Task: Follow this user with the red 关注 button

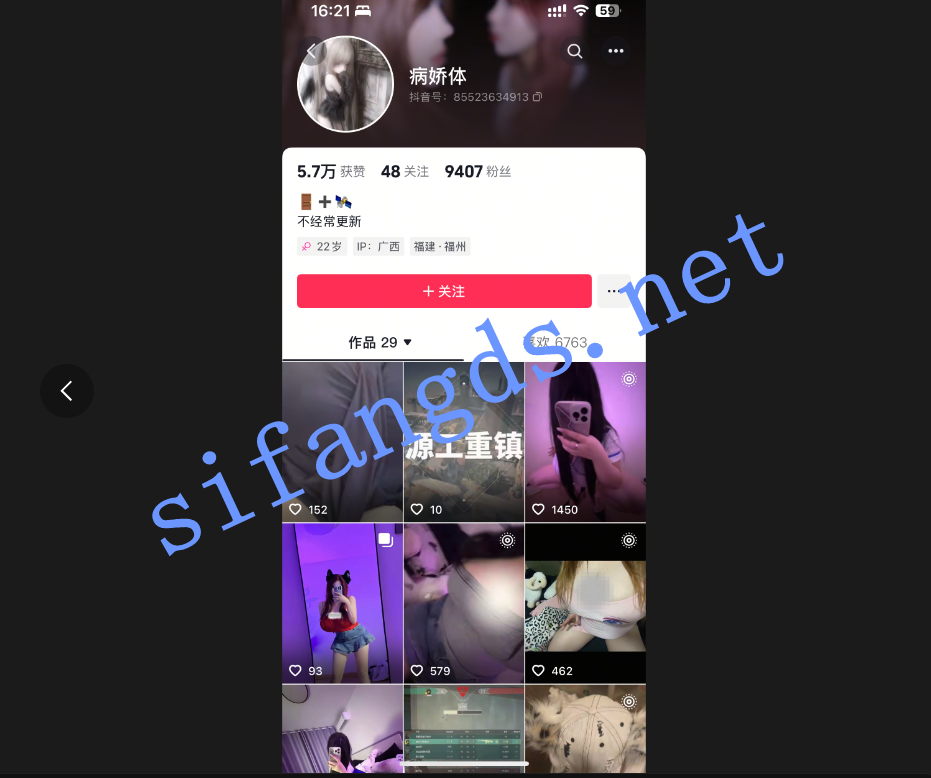Action: click(444, 291)
